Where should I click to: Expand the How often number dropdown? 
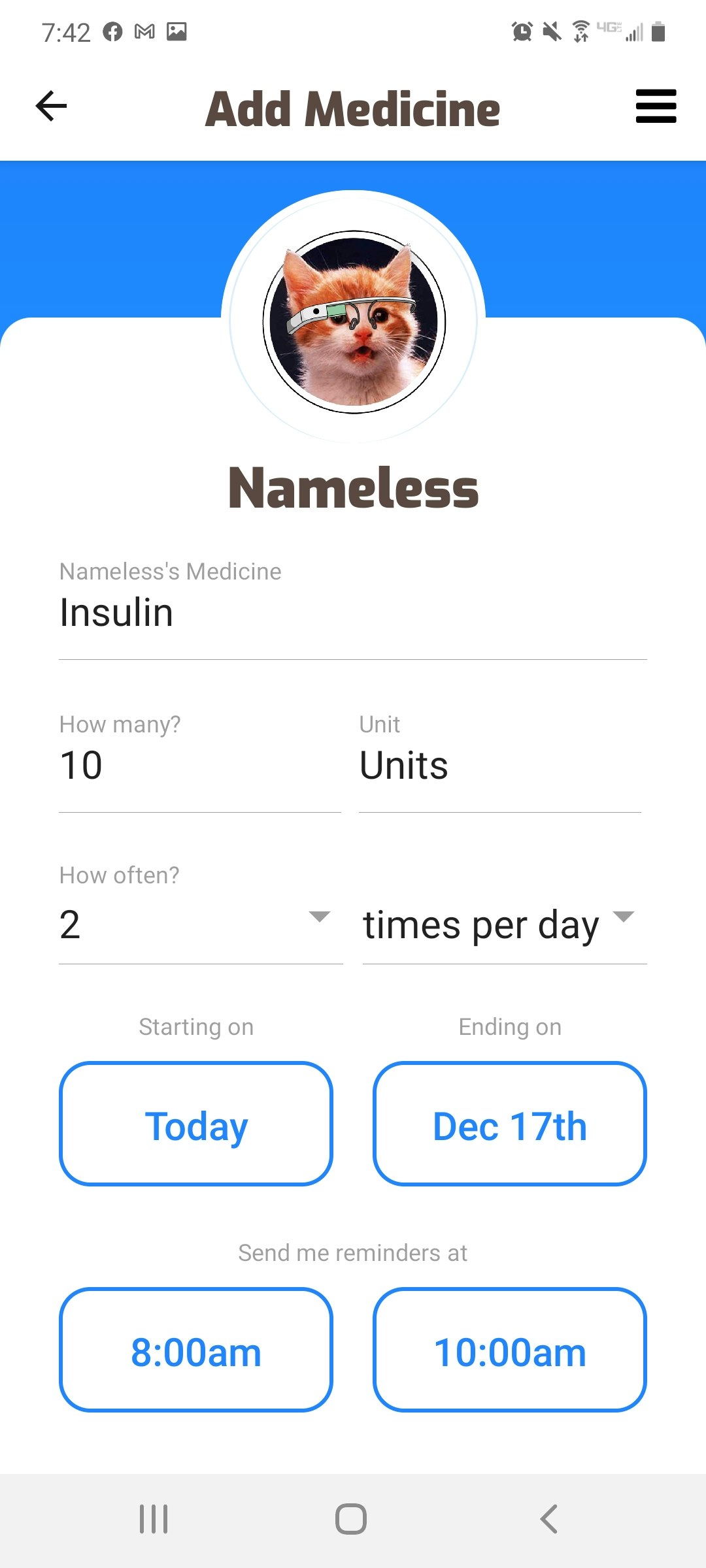199,924
